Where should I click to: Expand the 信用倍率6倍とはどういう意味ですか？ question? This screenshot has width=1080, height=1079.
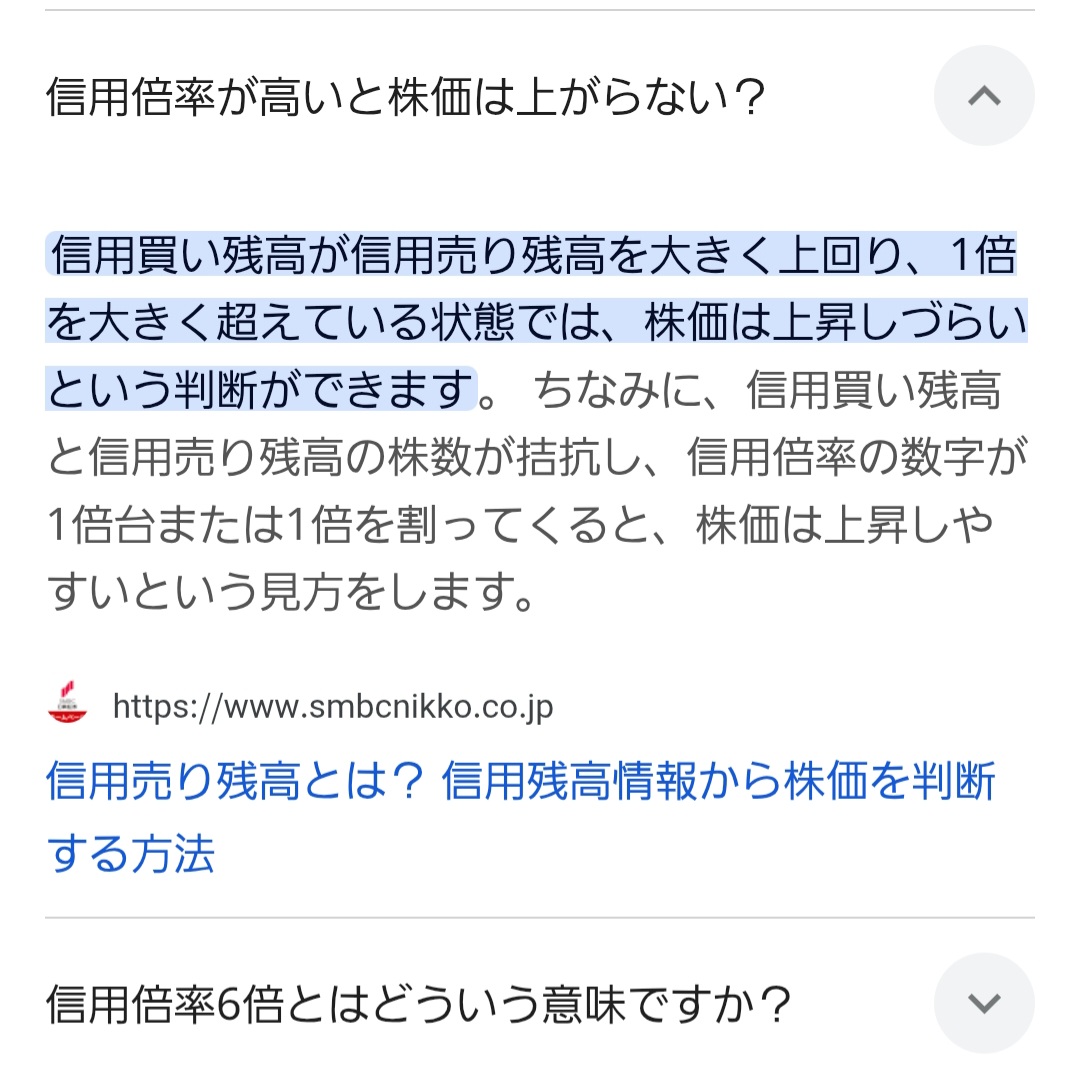tap(984, 1003)
